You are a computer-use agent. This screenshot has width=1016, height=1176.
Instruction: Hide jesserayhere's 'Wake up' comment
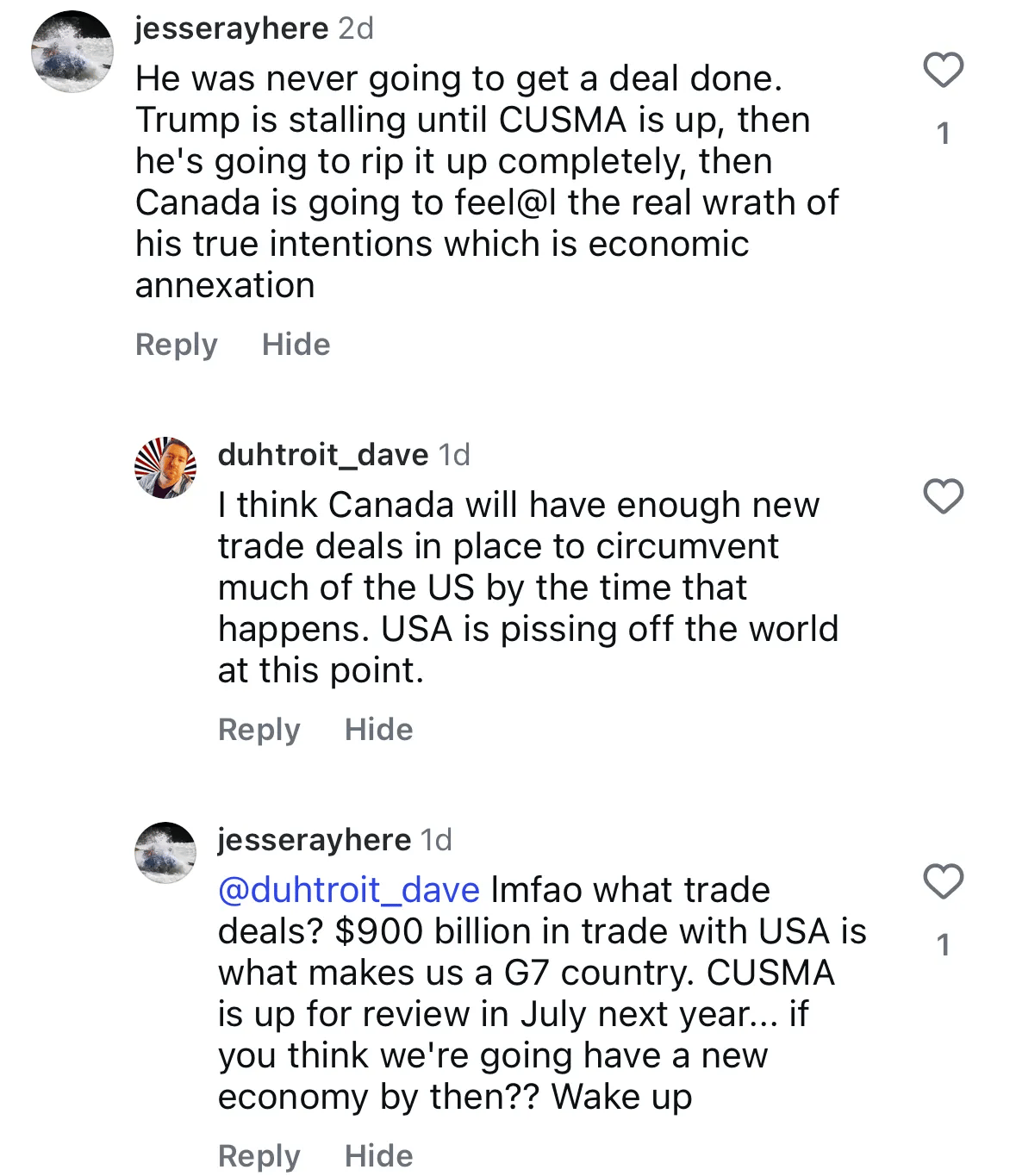pos(378,1155)
